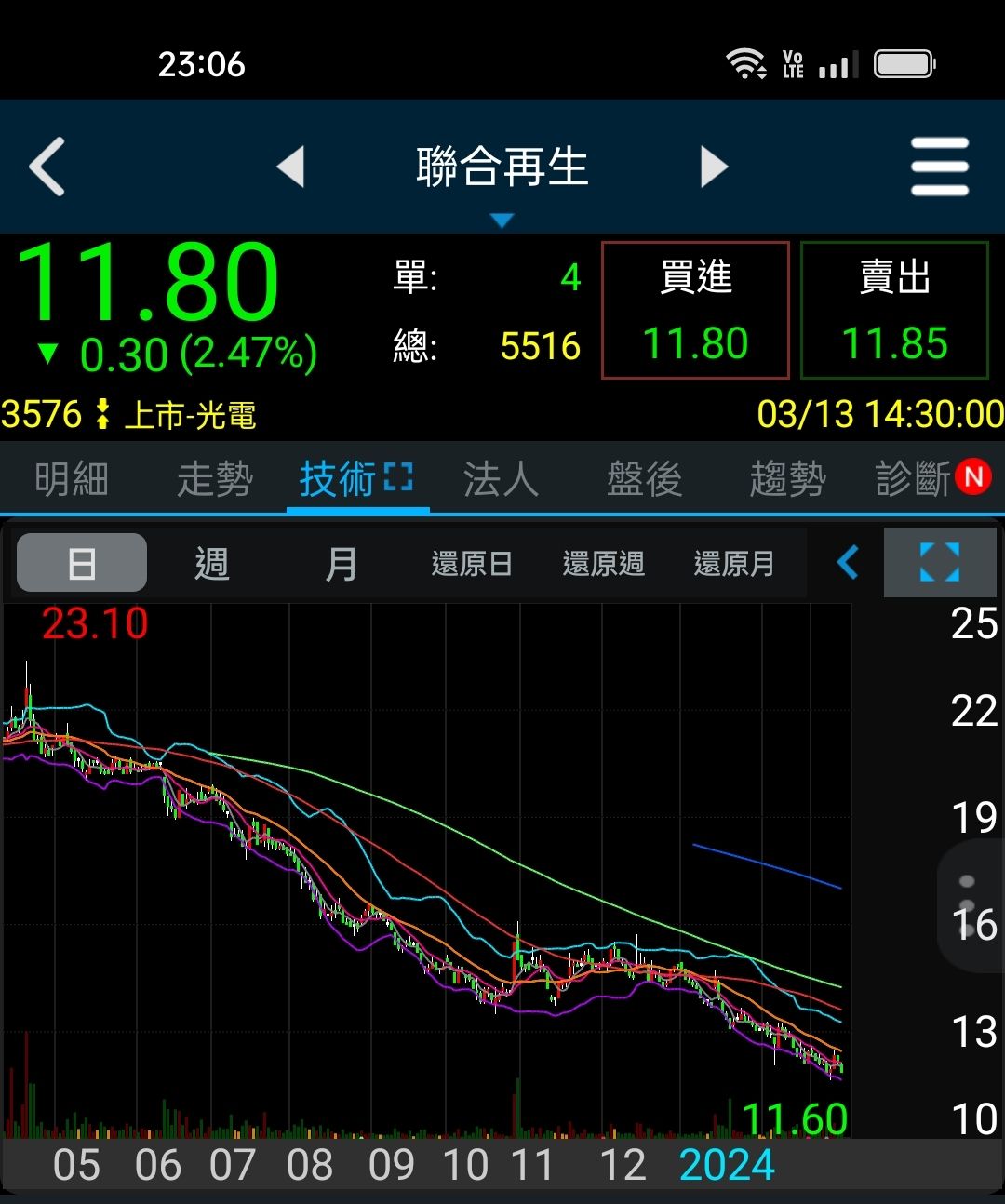Open the hamburger menu
The width and height of the screenshot is (1005, 1204).
[940, 166]
